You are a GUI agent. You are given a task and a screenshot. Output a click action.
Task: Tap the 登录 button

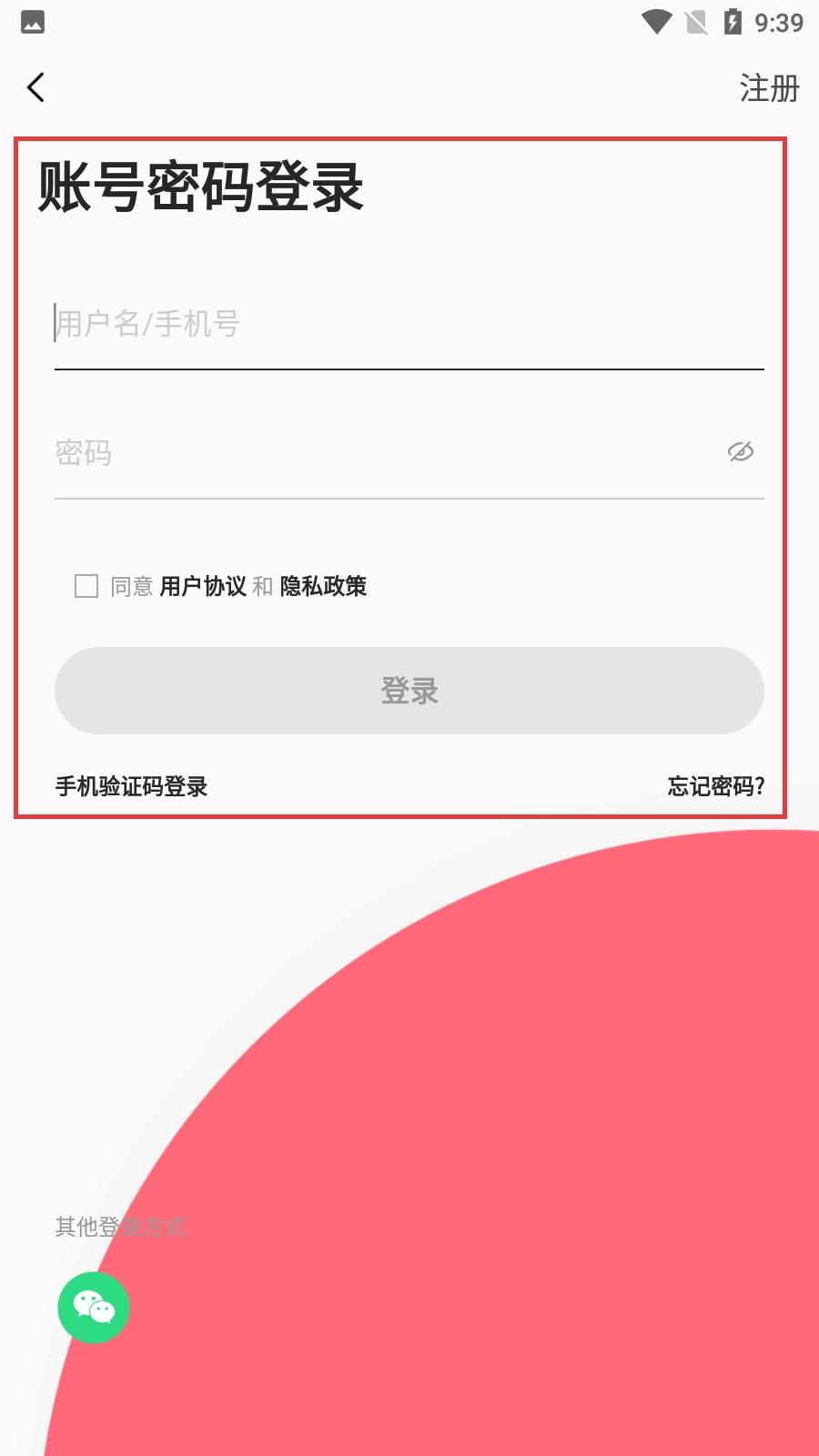coord(409,691)
